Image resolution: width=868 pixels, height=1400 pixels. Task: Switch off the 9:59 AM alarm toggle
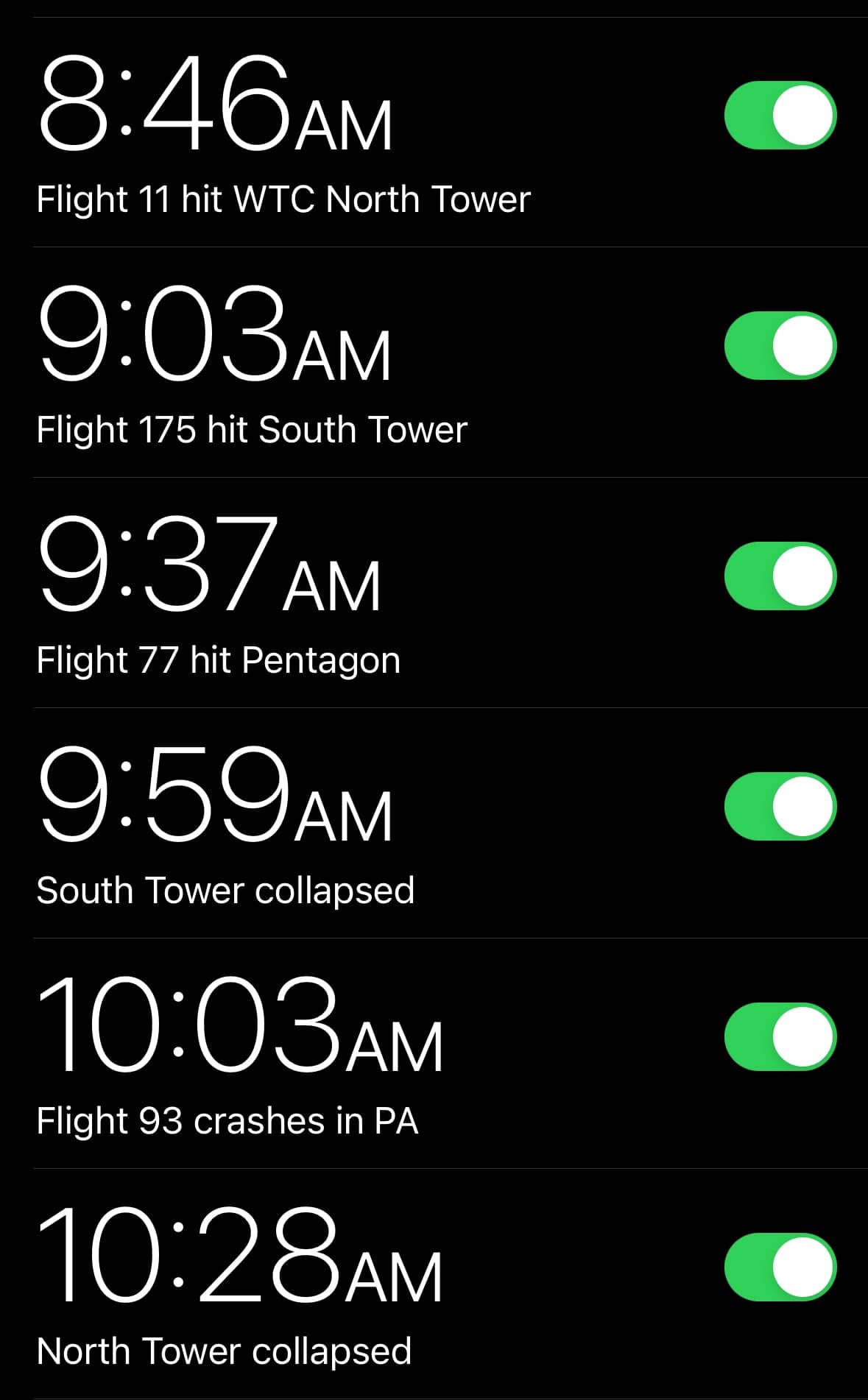780,807
